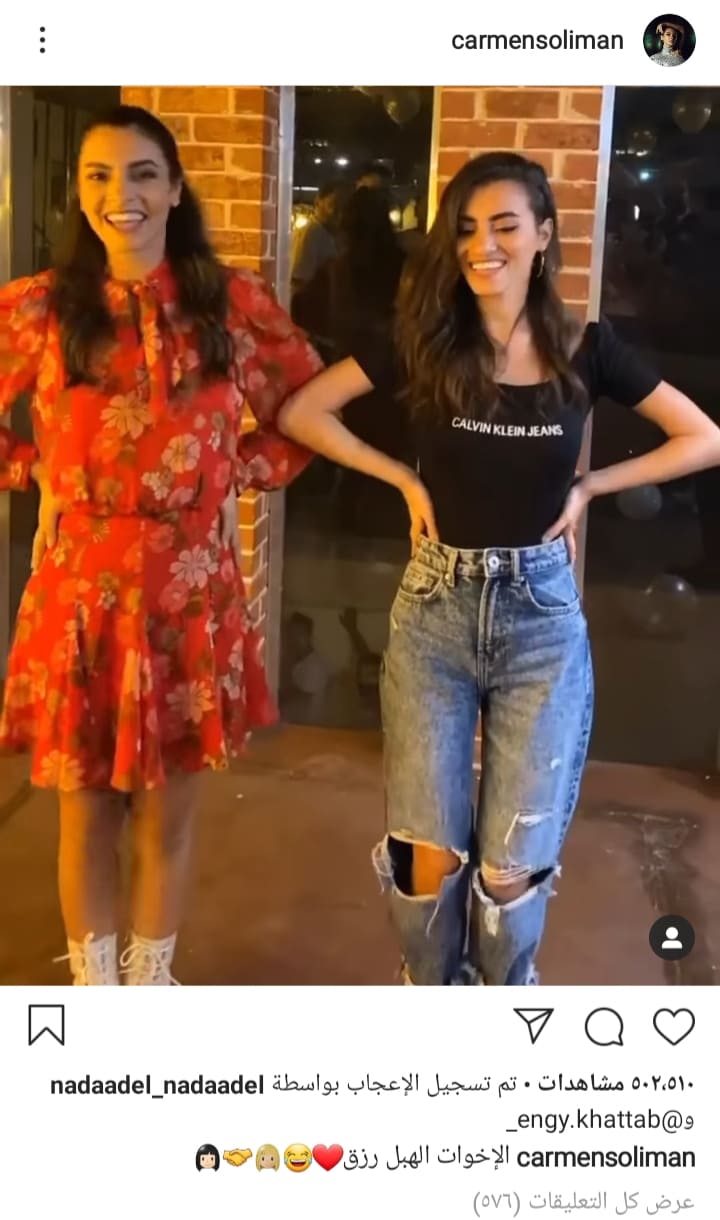The image size is (720, 1220).
Task: Open comments with the speech bubble icon
Action: click(604, 1026)
